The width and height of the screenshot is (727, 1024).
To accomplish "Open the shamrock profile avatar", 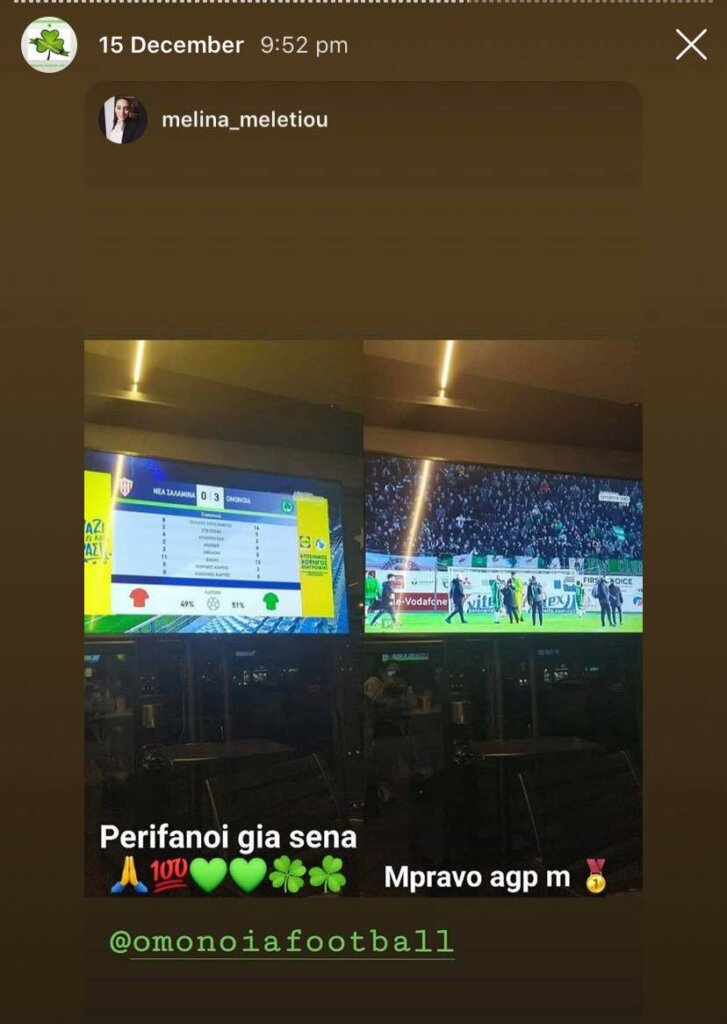I will (x=49, y=45).
